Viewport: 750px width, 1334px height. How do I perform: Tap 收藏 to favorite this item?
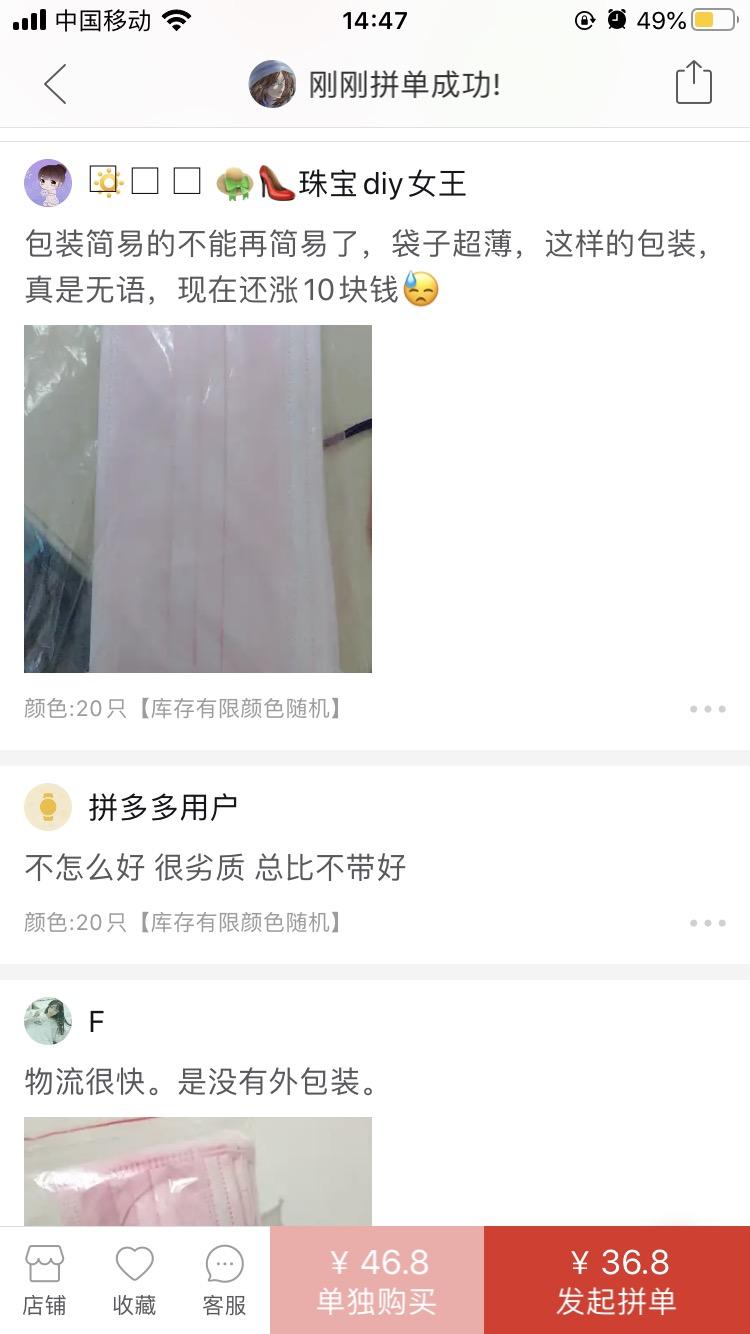tap(134, 1281)
